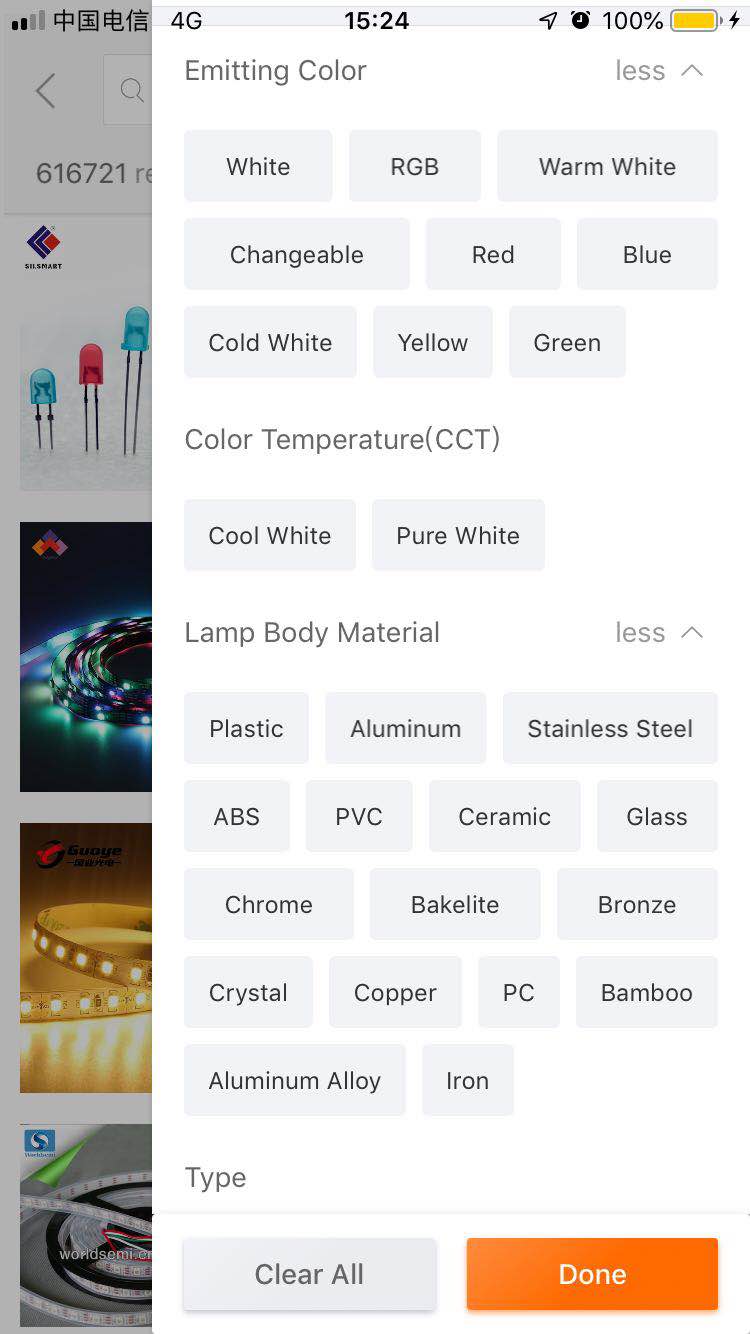Filter by Plastic lamp body
The height and width of the screenshot is (1334, 750).
point(246,728)
